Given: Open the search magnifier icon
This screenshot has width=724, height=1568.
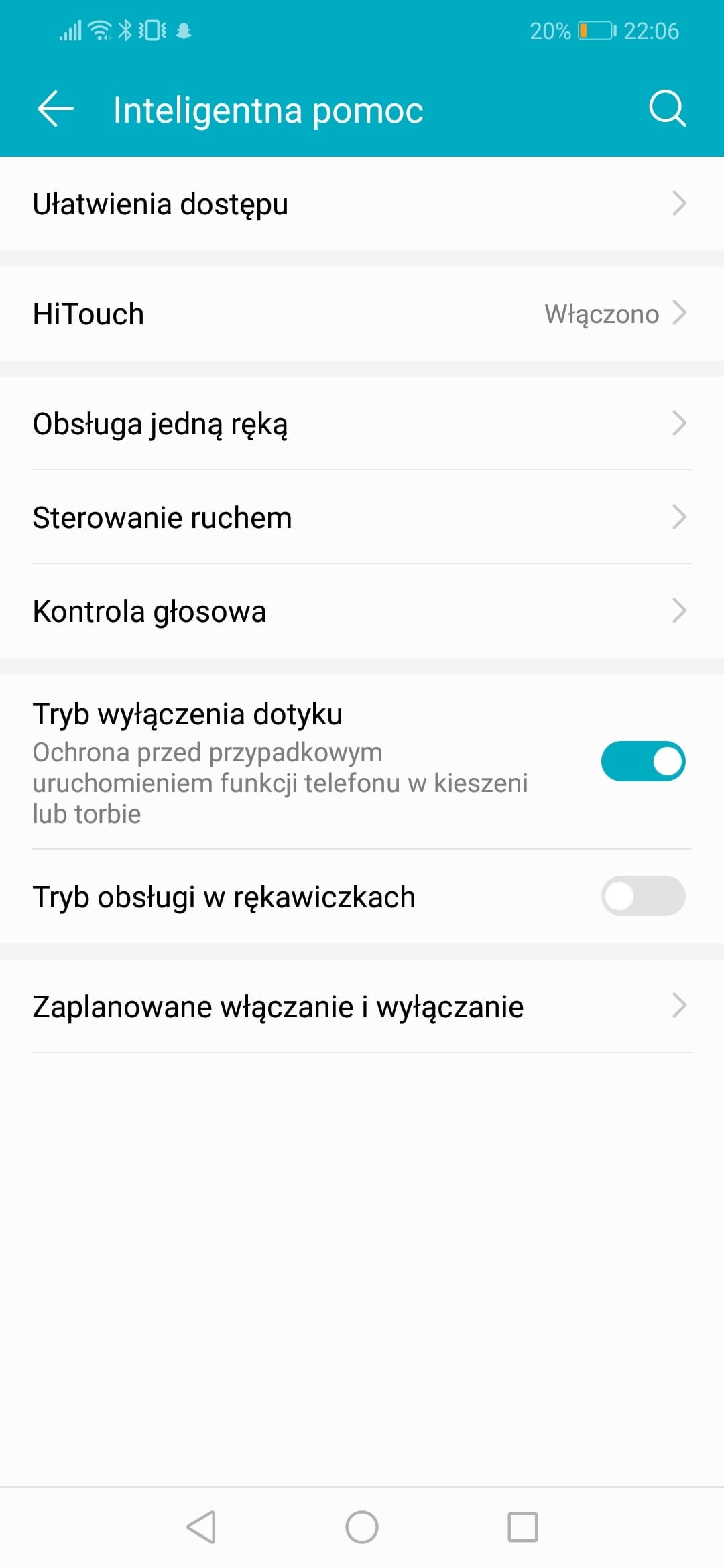Looking at the screenshot, I should pos(668,109).
